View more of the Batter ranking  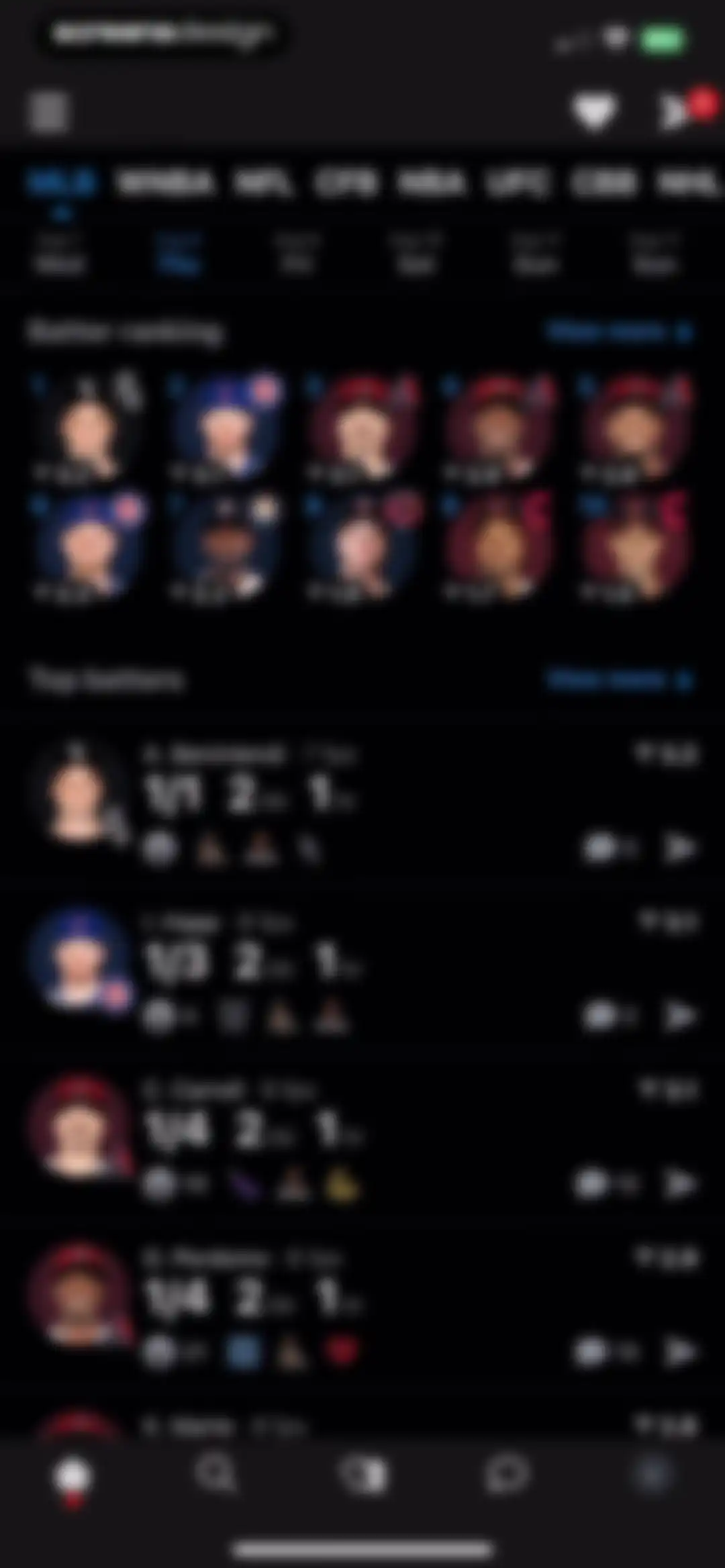(x=618, y=332)
